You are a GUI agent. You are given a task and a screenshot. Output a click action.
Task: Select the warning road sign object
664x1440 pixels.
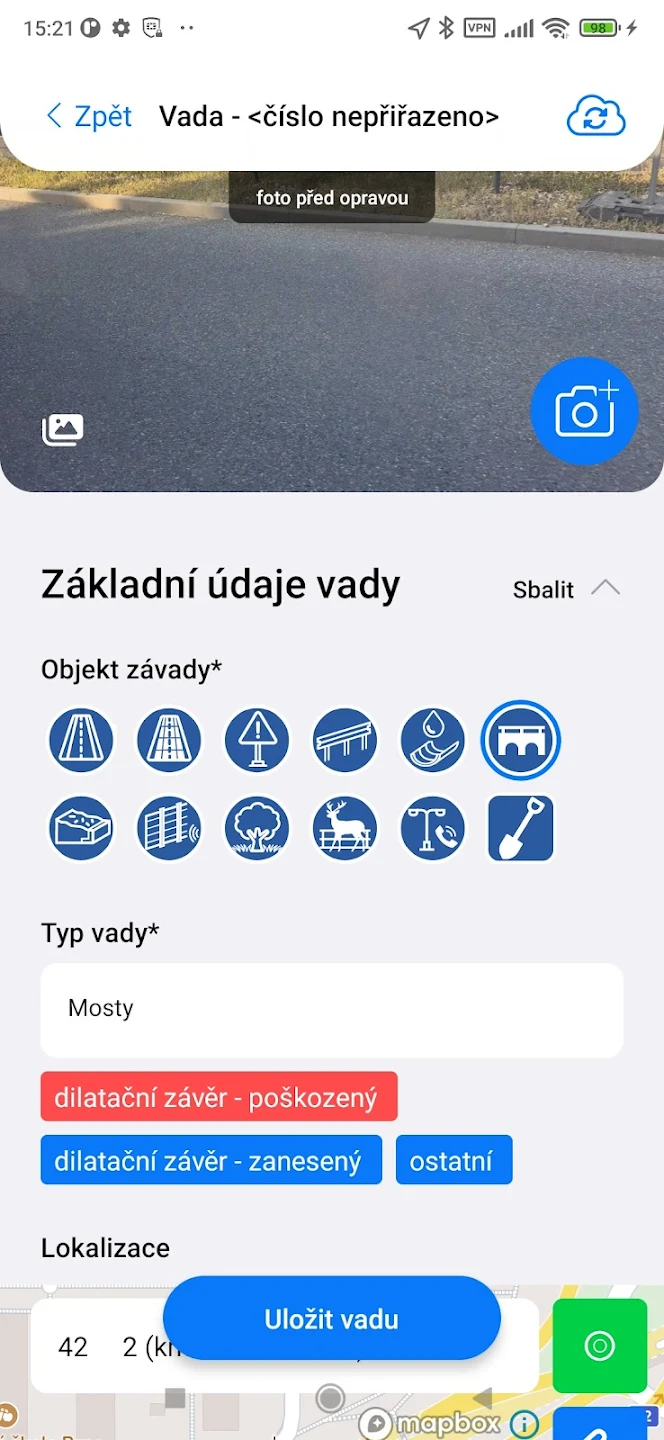(x=257, y=741)
